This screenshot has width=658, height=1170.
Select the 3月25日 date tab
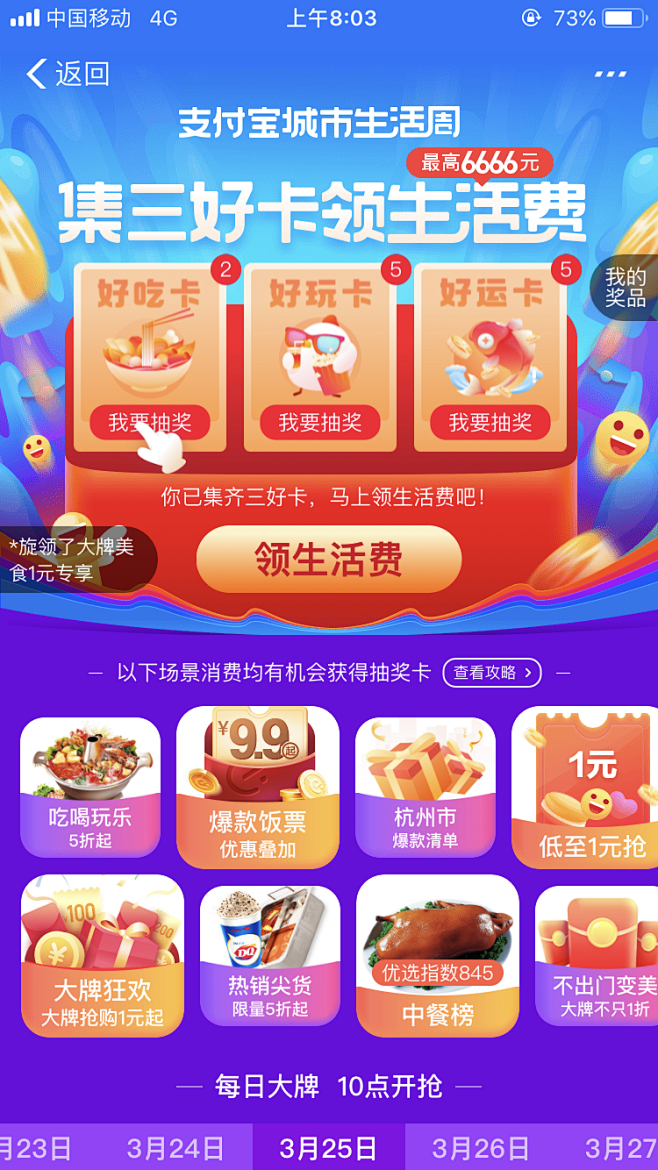coord(328,1148)
